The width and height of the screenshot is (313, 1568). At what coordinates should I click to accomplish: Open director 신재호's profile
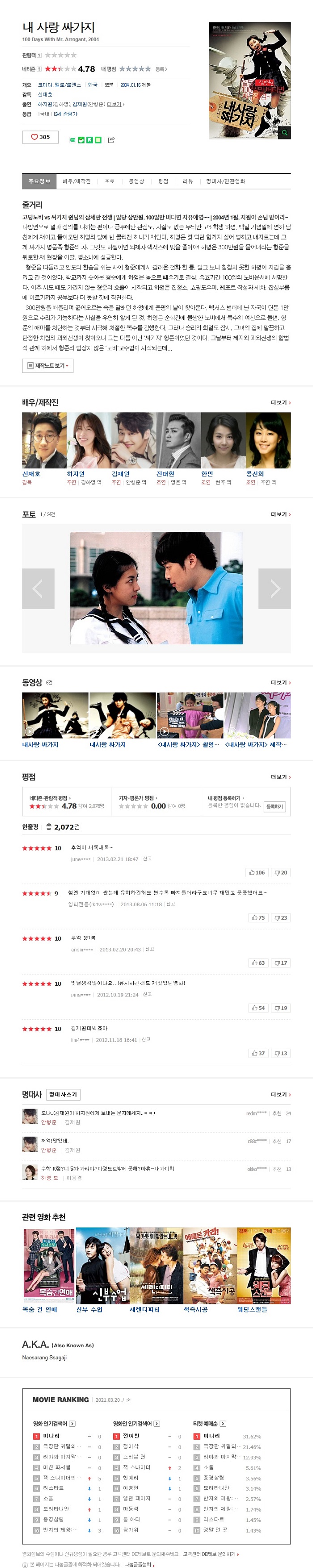[31, 474]
